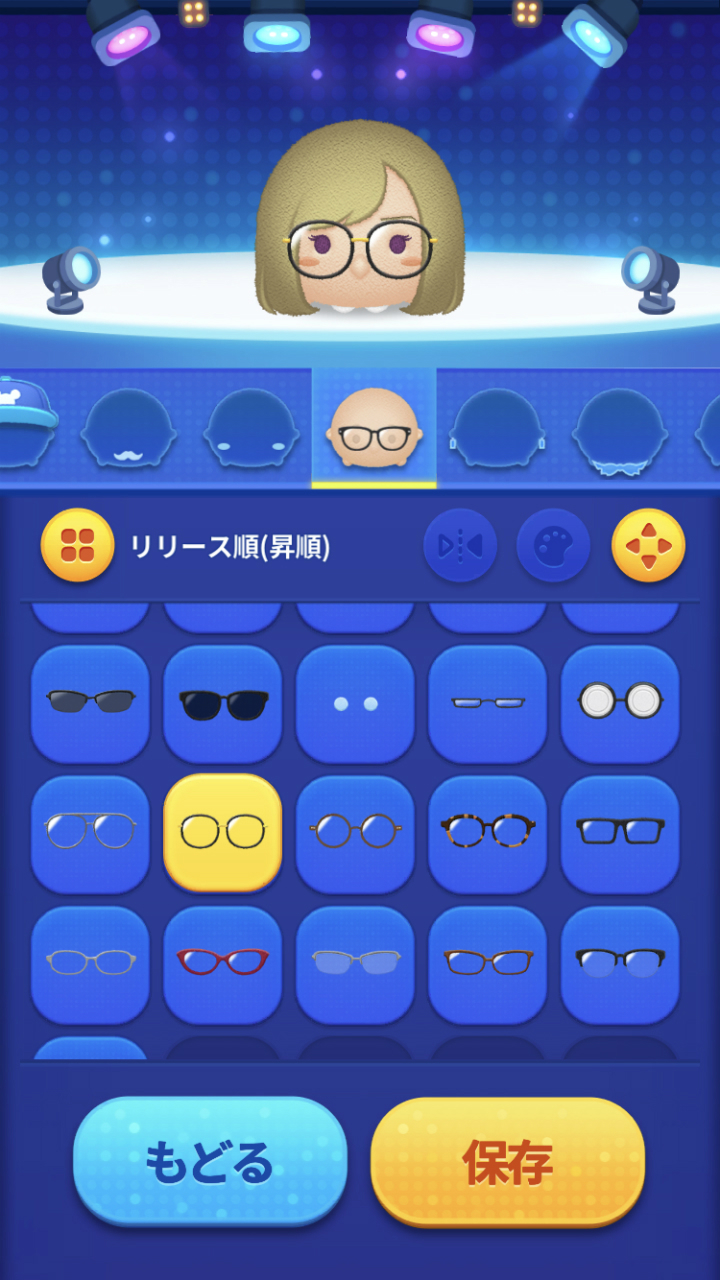Select the silver aviator glasses

[x=90, y=832]
